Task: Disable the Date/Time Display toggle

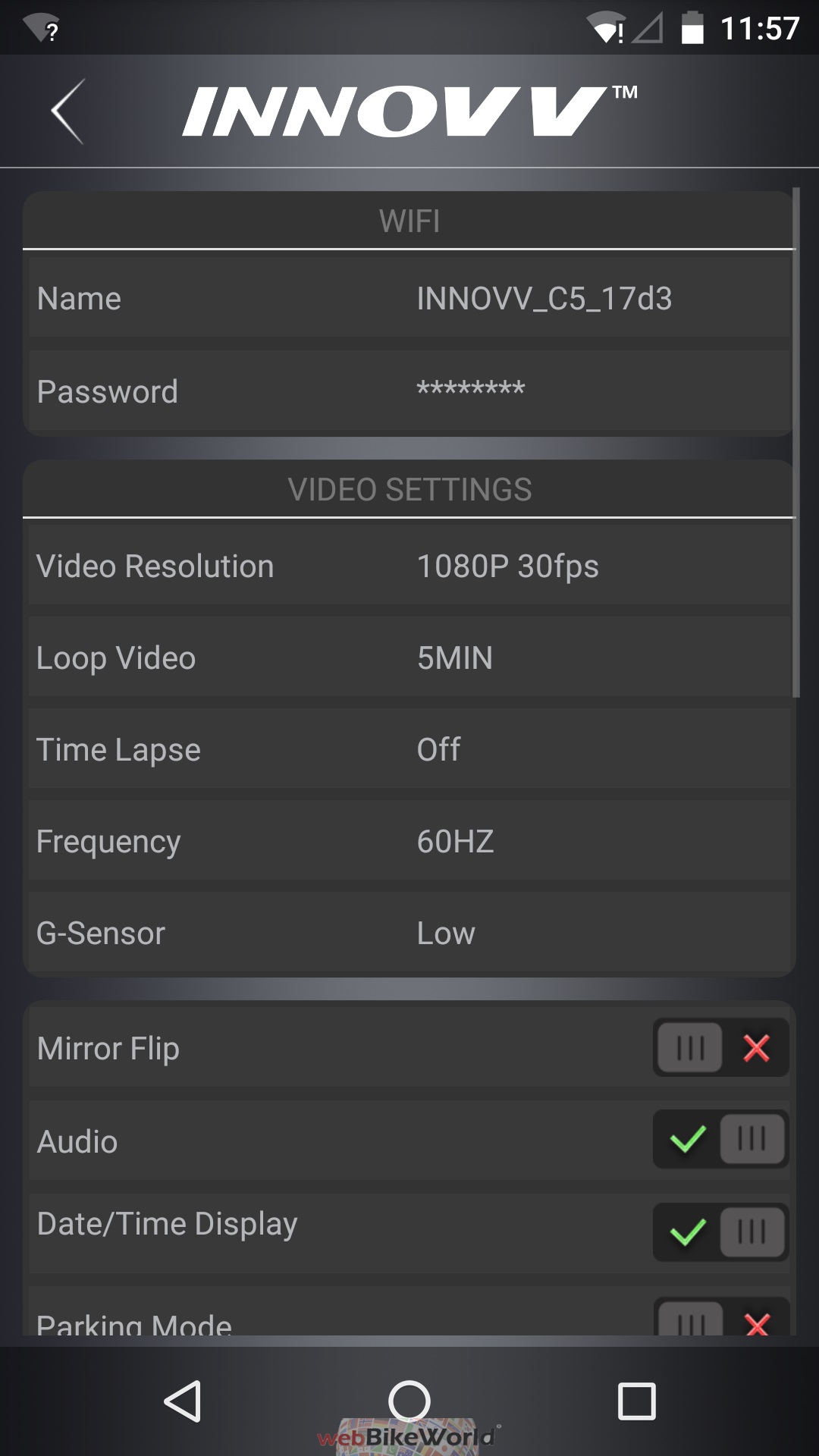Action: (x=720, y=1232)
